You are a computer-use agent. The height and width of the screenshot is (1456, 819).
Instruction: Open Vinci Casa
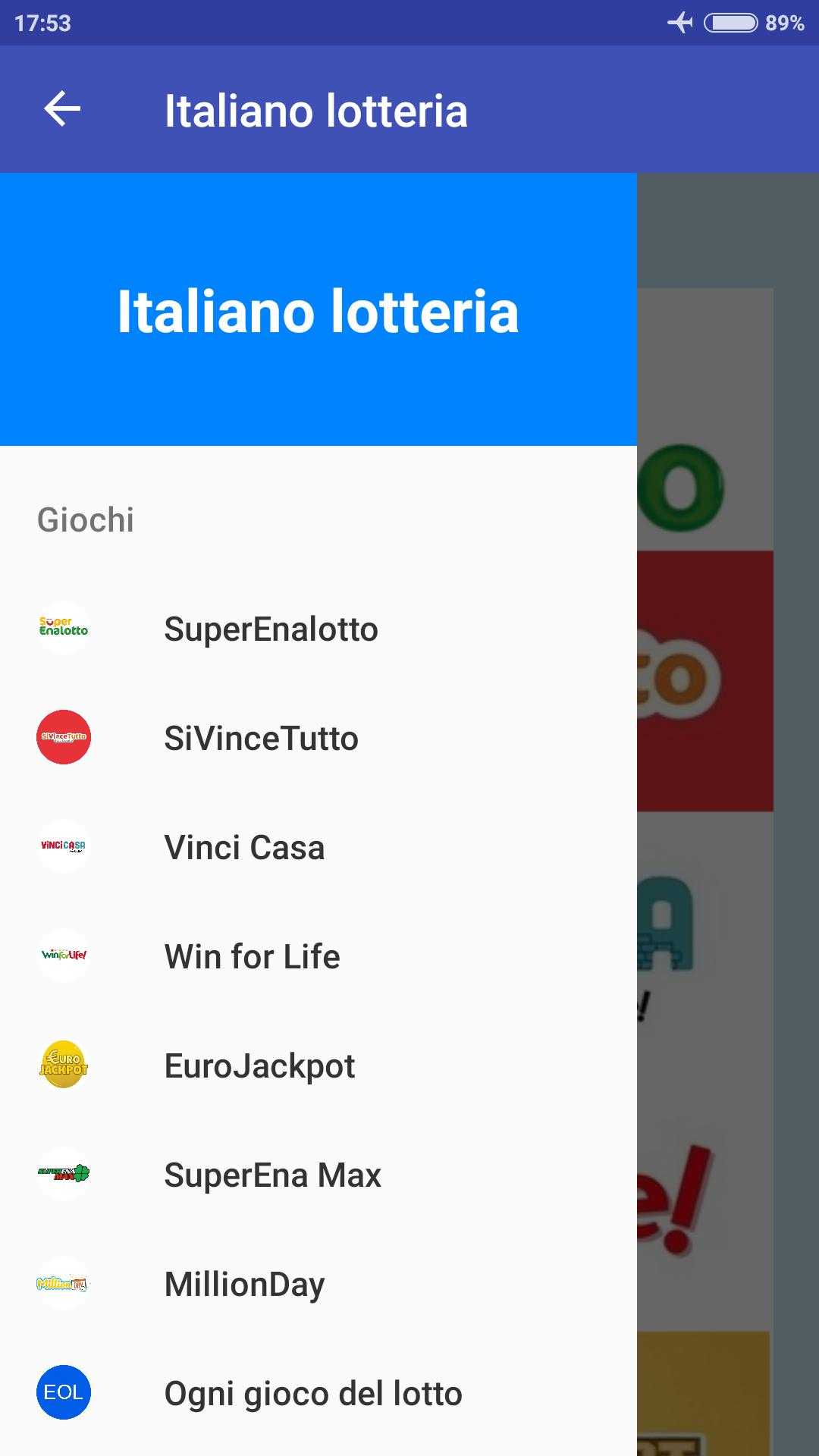[318, 848]
